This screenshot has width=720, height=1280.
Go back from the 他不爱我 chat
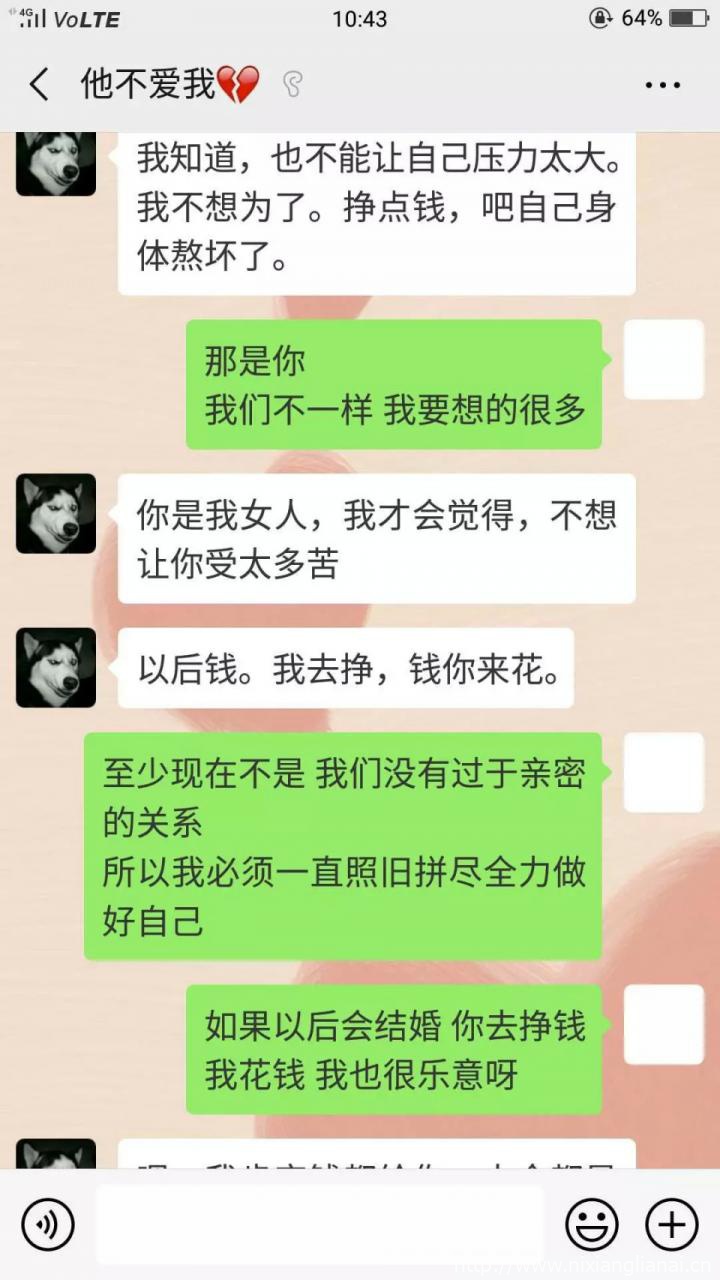coord(40,85)
